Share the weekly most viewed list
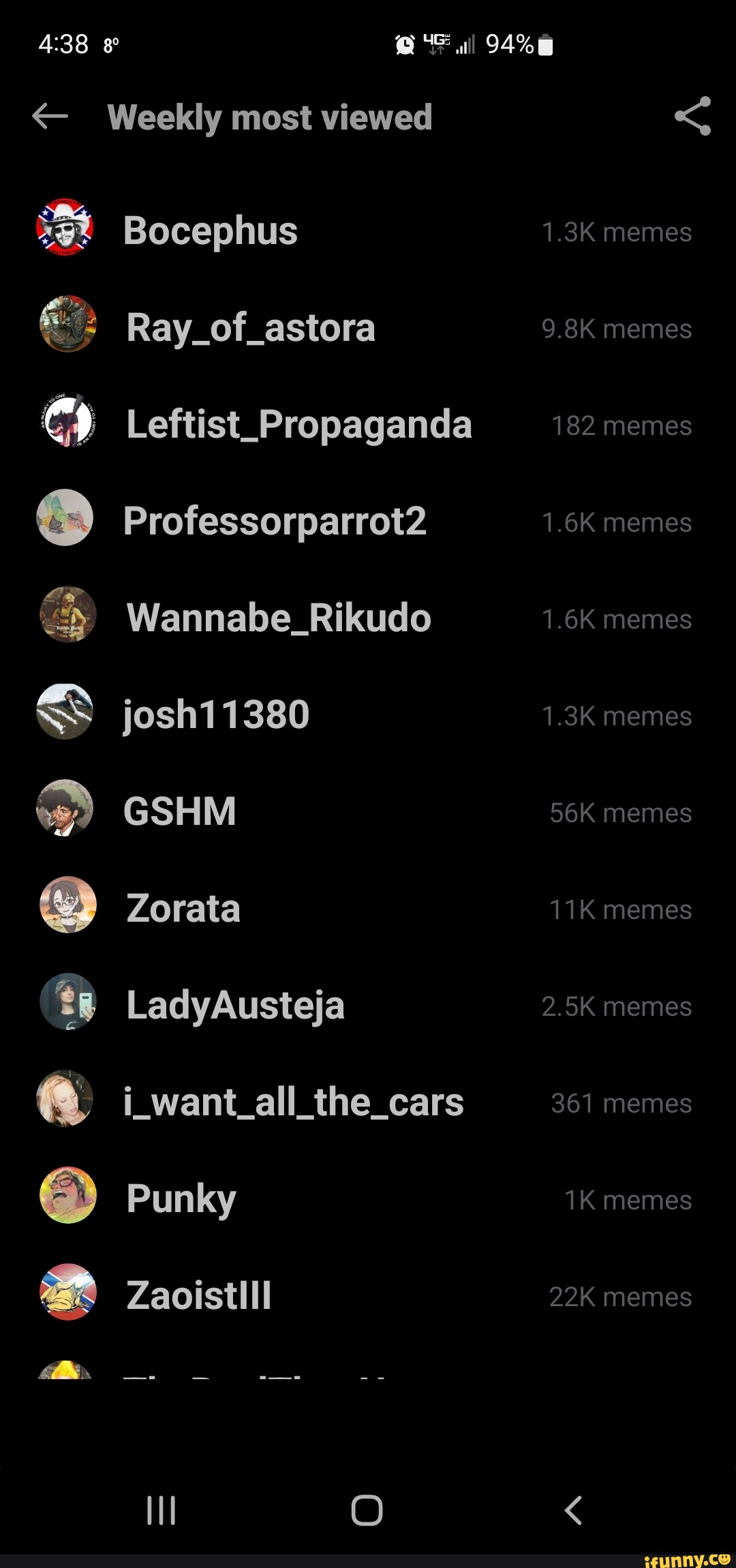The image size is (736, 1568). click(x=692, y=117)
